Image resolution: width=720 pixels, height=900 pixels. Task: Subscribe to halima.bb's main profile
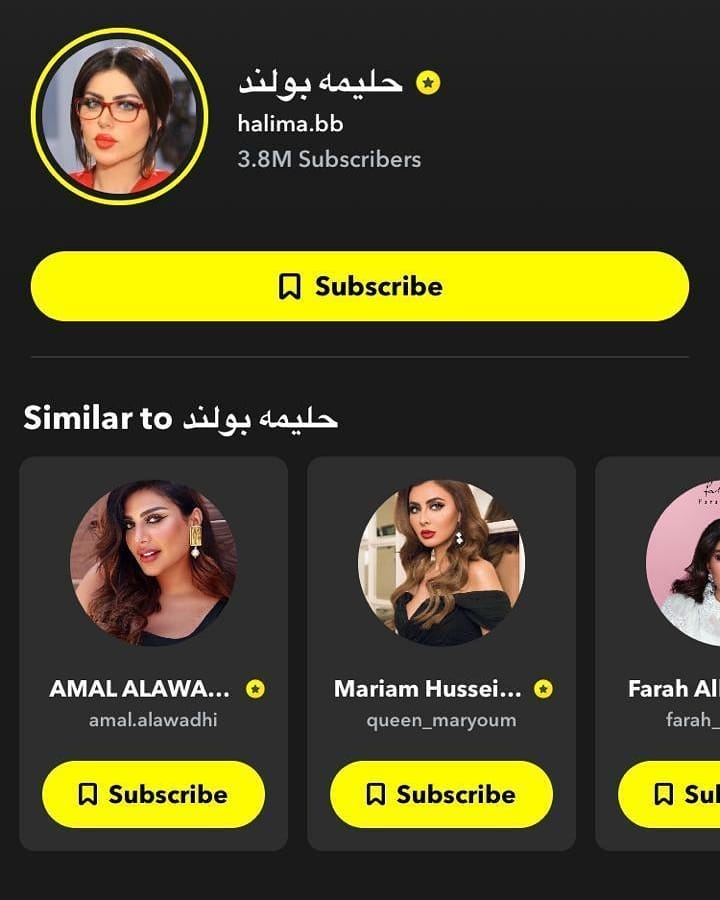[x=360, y=286]
